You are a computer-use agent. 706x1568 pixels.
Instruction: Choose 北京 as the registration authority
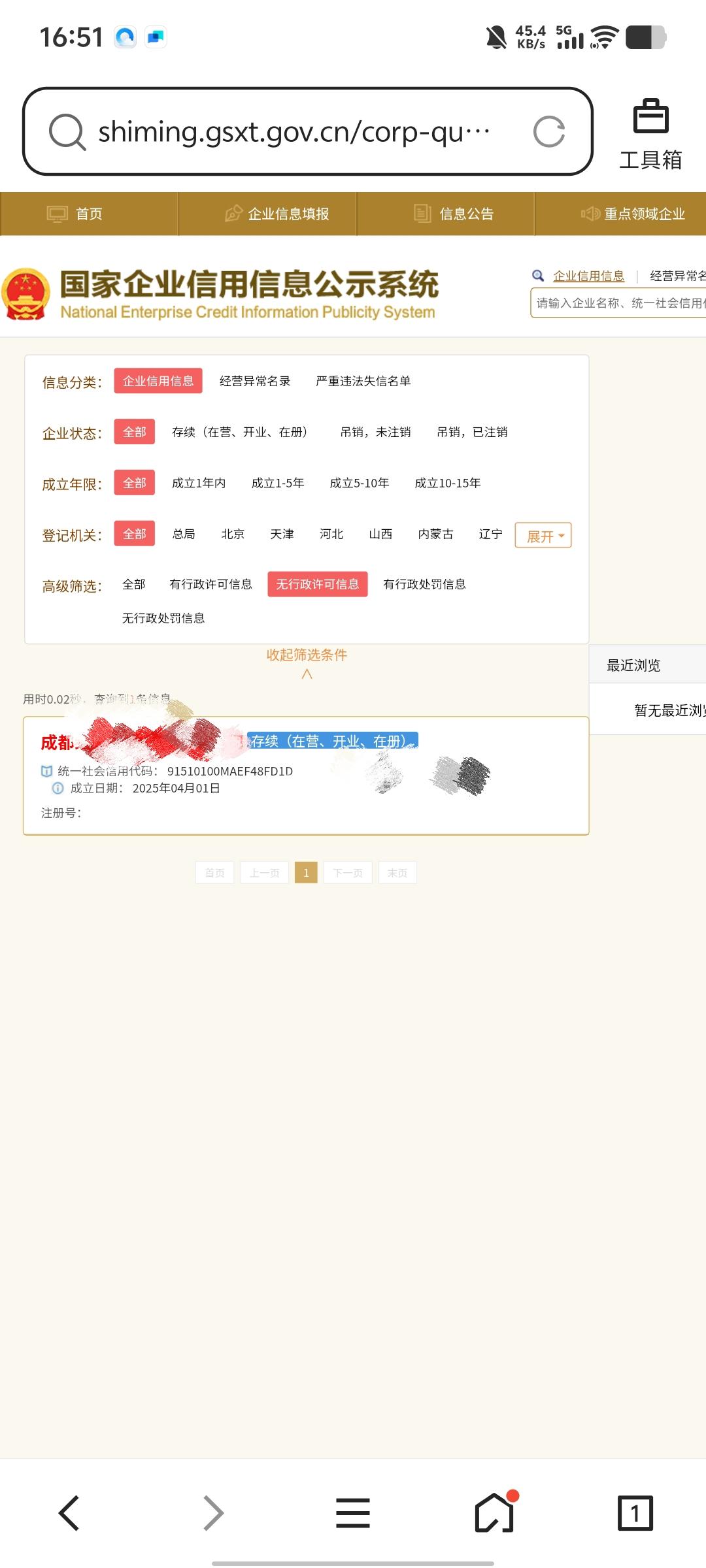click(233, 534)
